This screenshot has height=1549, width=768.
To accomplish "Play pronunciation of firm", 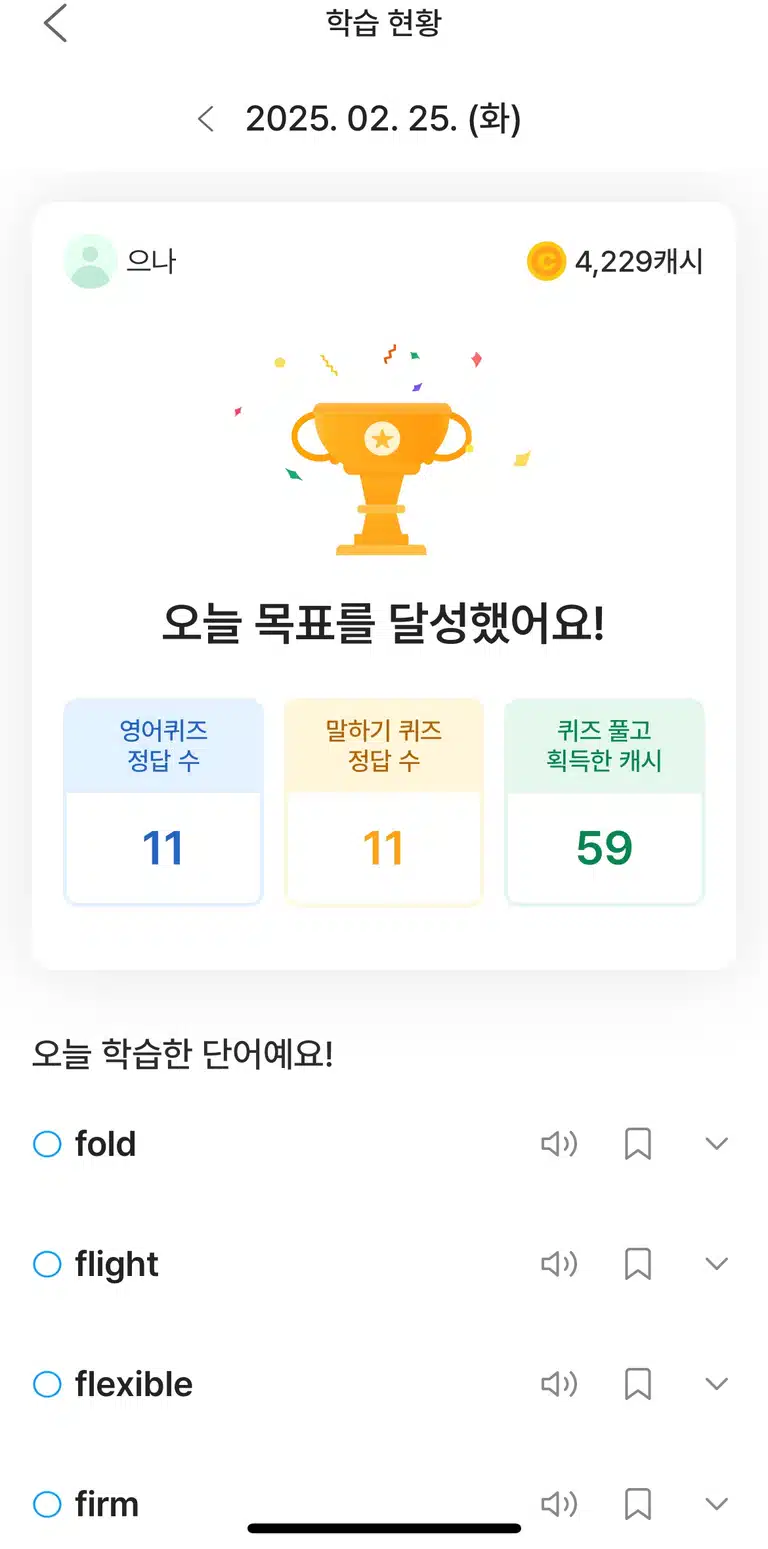I will point(559,1504).
